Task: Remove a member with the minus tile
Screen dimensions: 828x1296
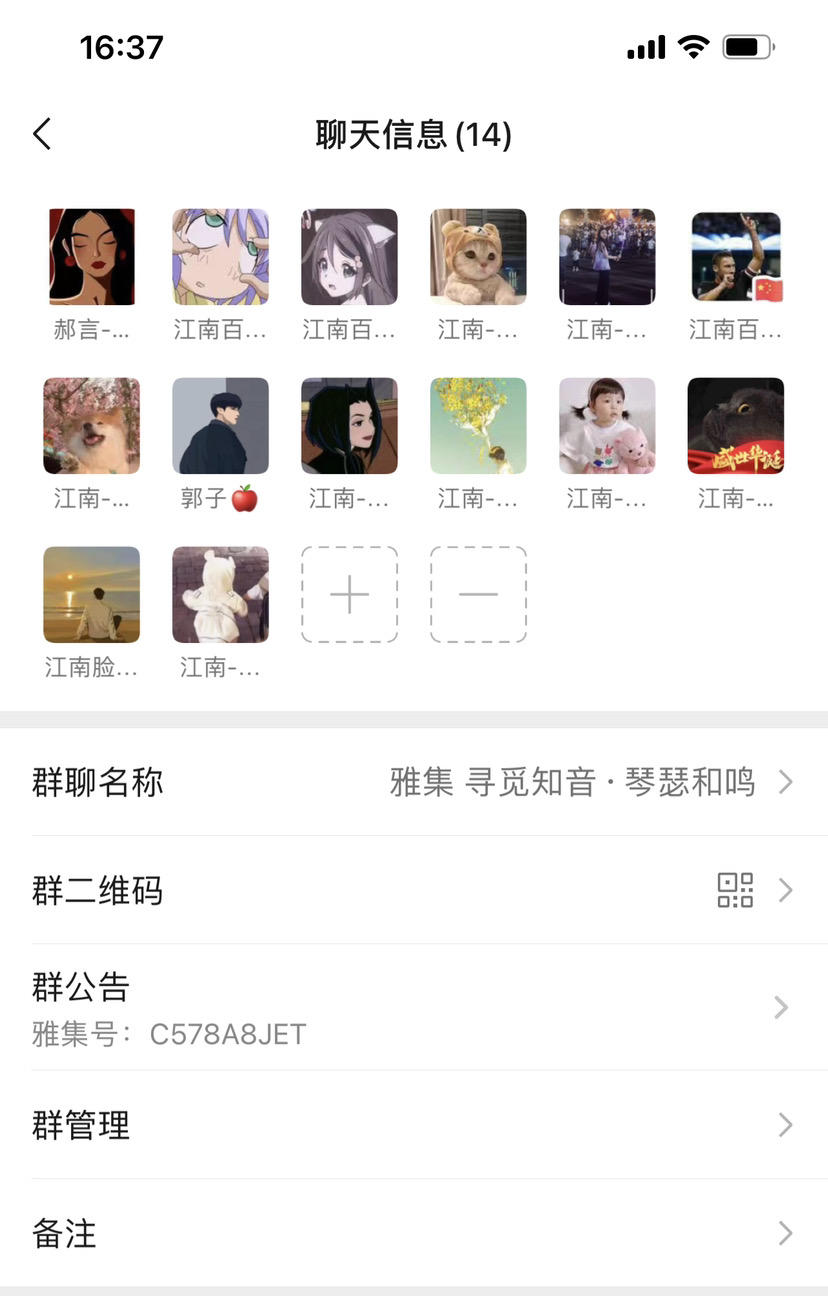Action: click(x=478, y=594)
